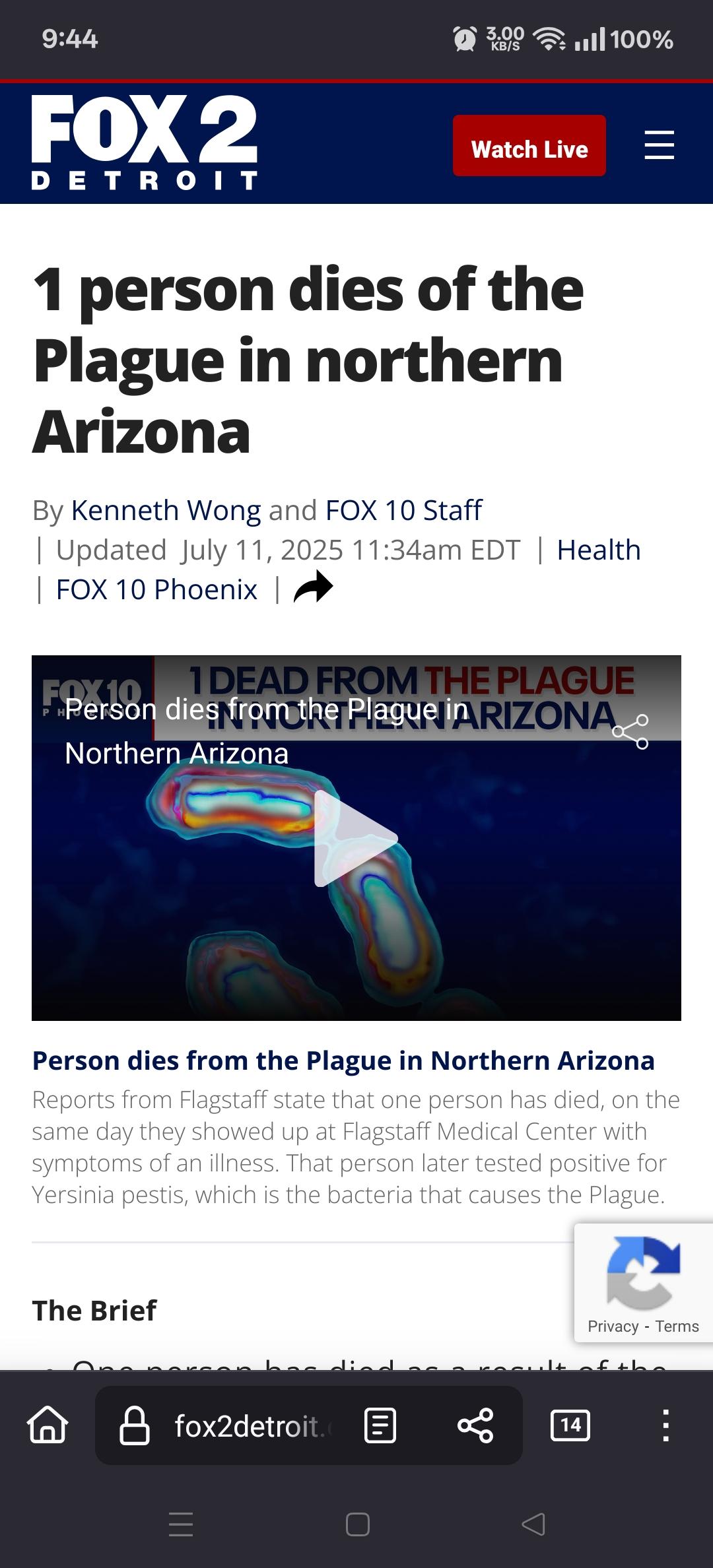Share the page from browser toolbar

coord(475,1425)
